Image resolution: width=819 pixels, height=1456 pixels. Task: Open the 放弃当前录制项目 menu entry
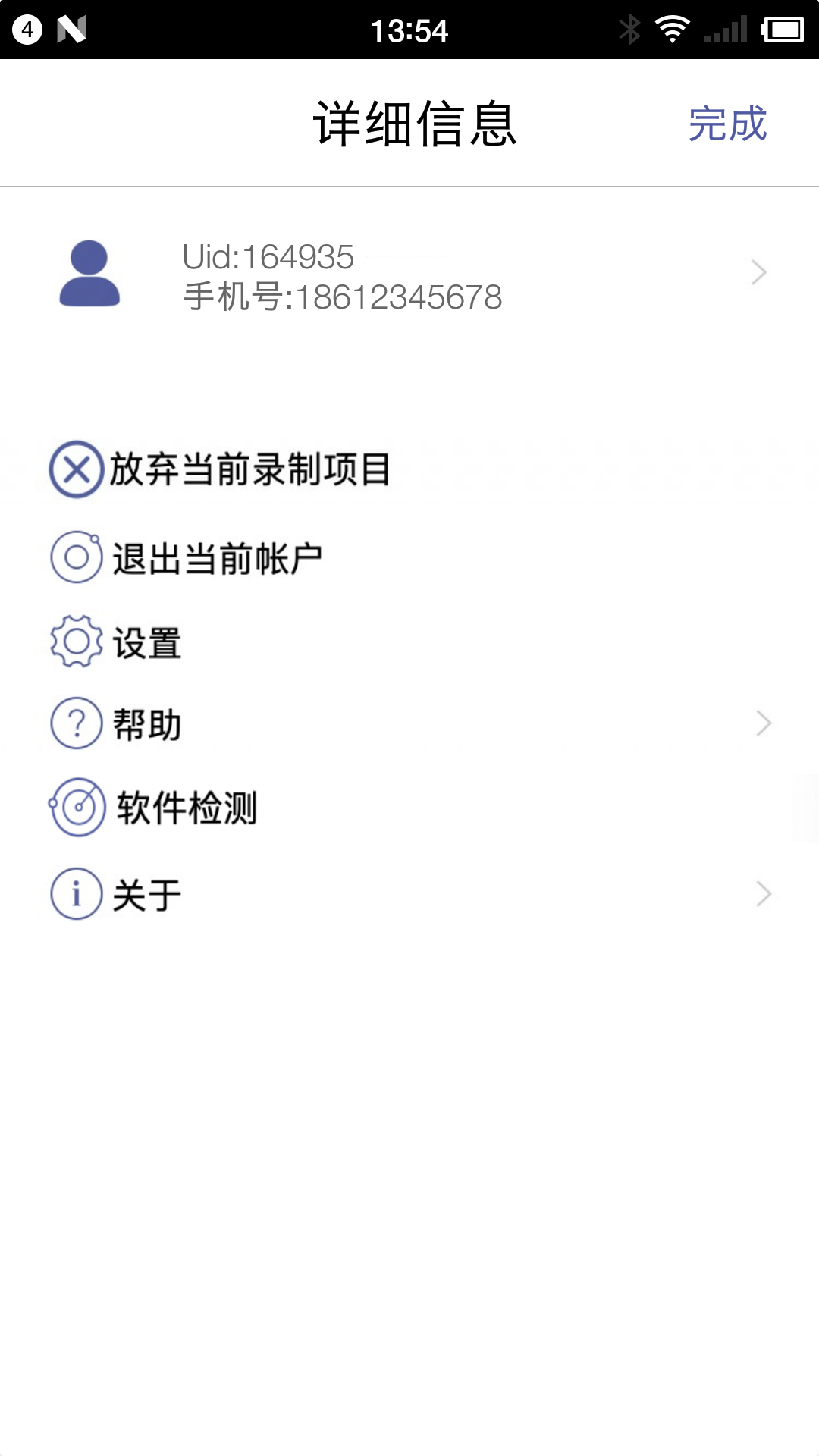(x=250, y=470)
